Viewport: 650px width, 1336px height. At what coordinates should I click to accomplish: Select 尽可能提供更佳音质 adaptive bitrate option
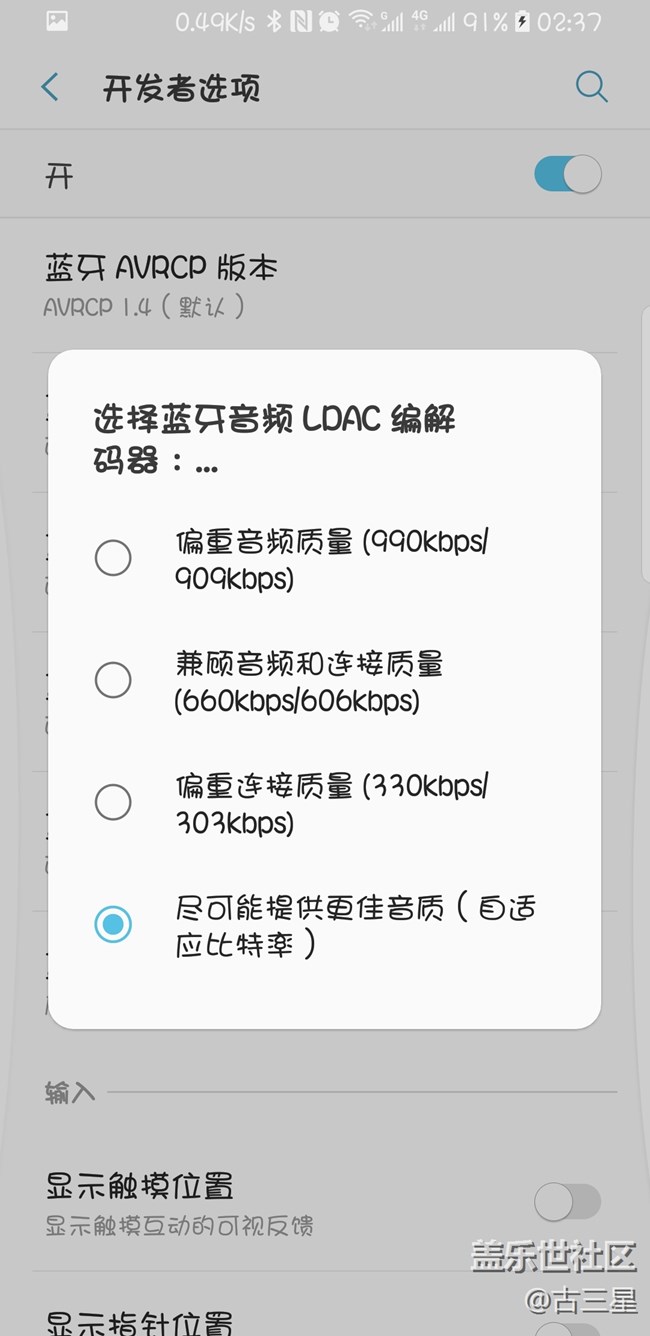pos(113,924)
